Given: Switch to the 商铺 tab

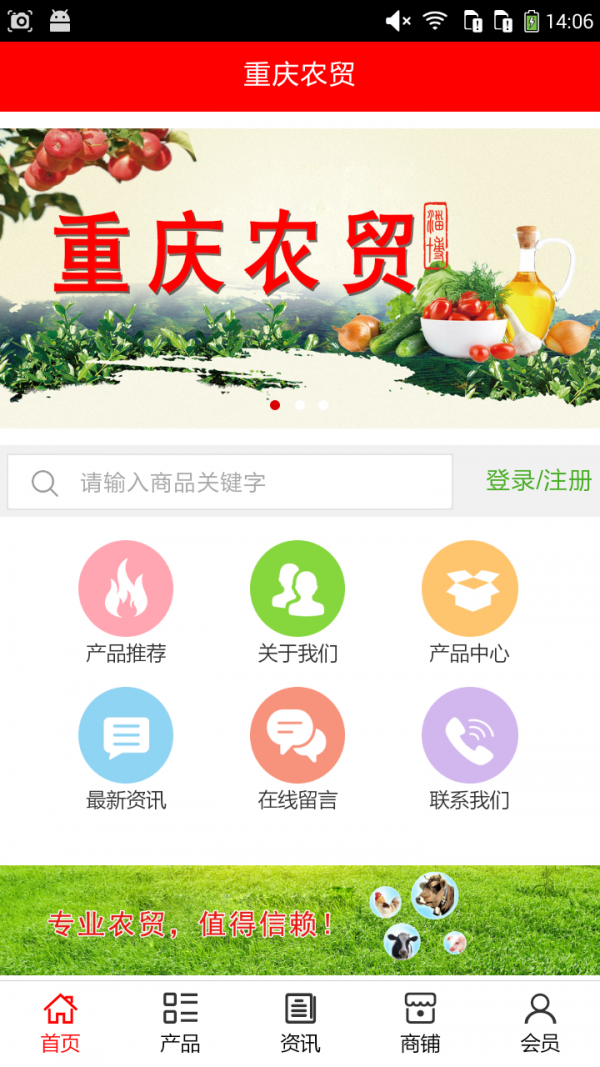Looking at the screenshot, I should [x=420, y=1022].
